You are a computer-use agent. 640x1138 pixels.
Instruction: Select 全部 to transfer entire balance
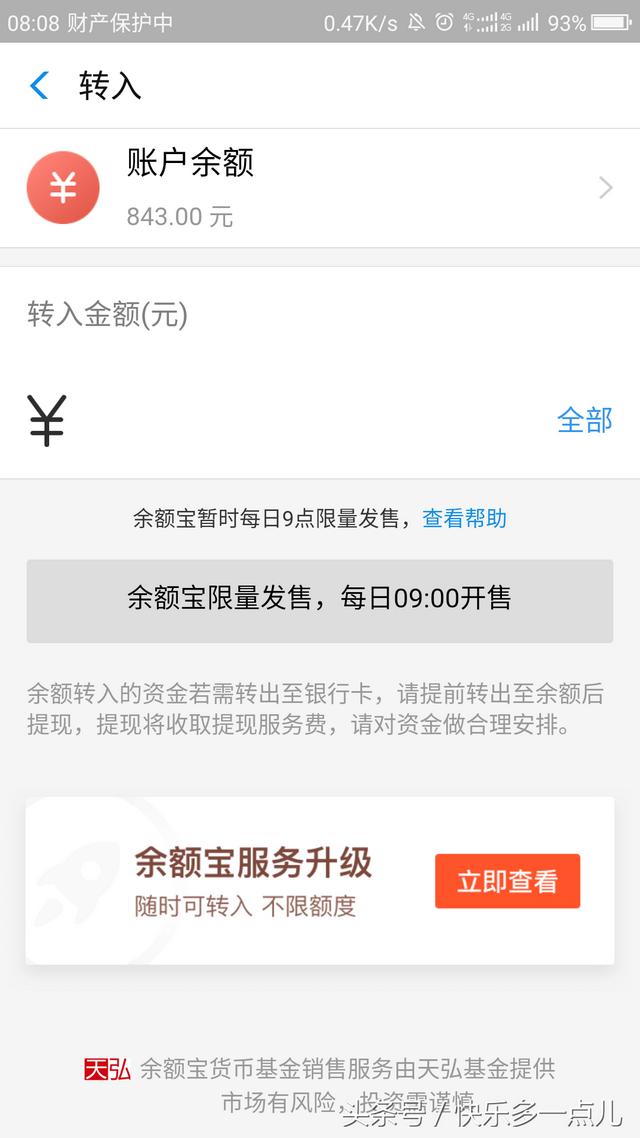[584, 420]
